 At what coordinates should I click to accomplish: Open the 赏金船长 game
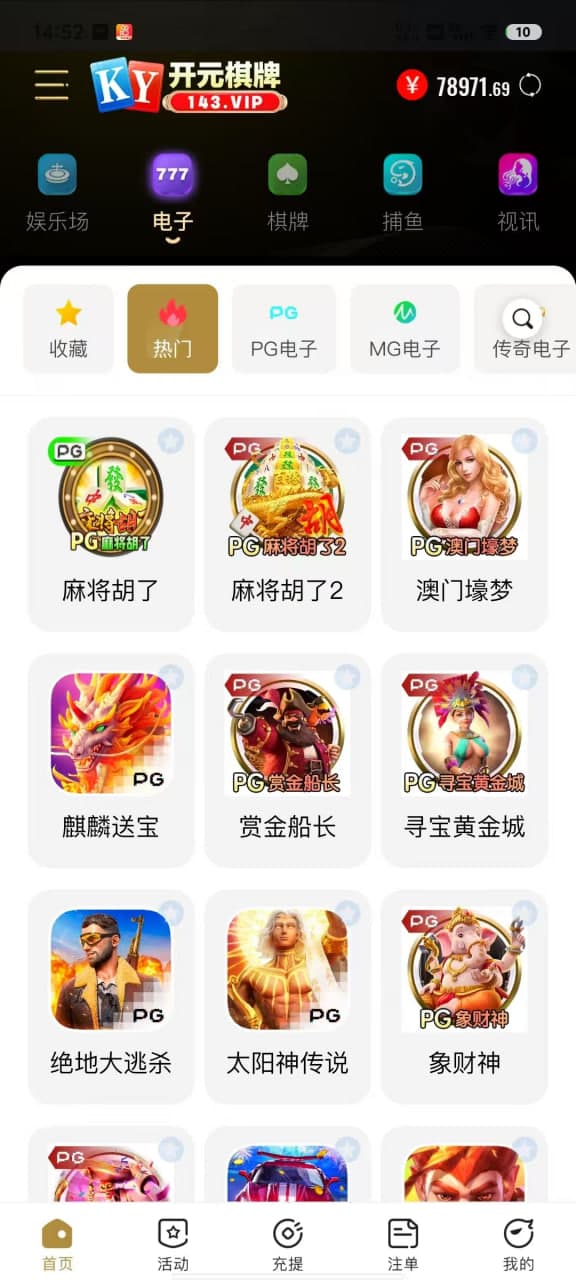tap(287, 760)
